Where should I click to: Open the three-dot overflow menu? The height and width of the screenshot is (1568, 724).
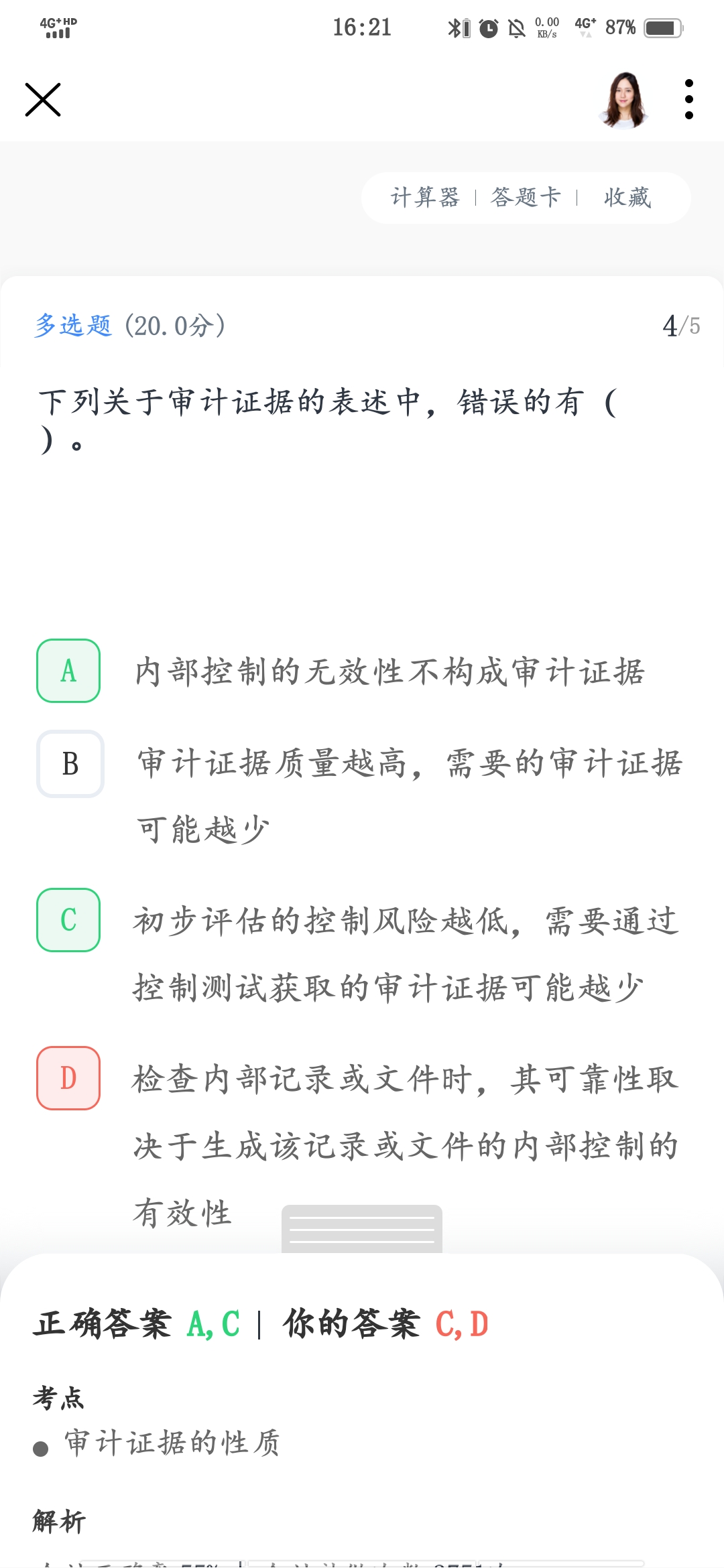[x=688, y=100]
